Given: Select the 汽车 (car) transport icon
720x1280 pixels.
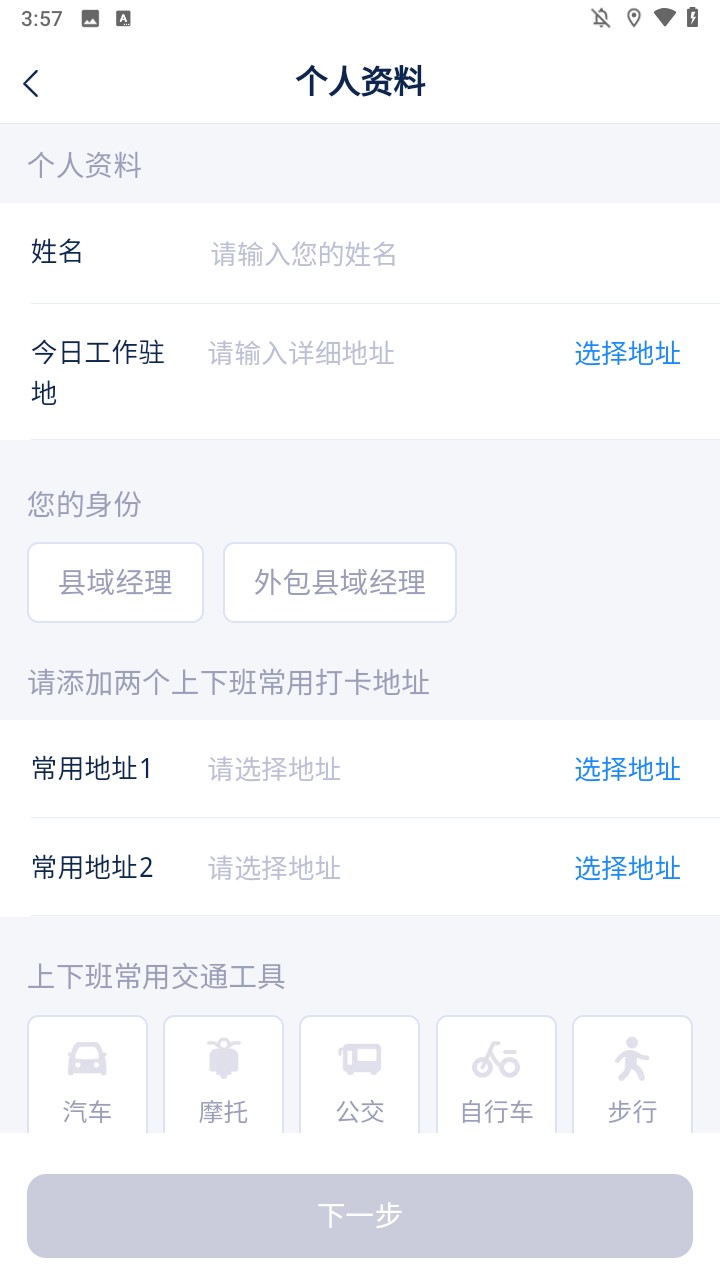Looking at the screenshot, I should (x=87, y=1075).
